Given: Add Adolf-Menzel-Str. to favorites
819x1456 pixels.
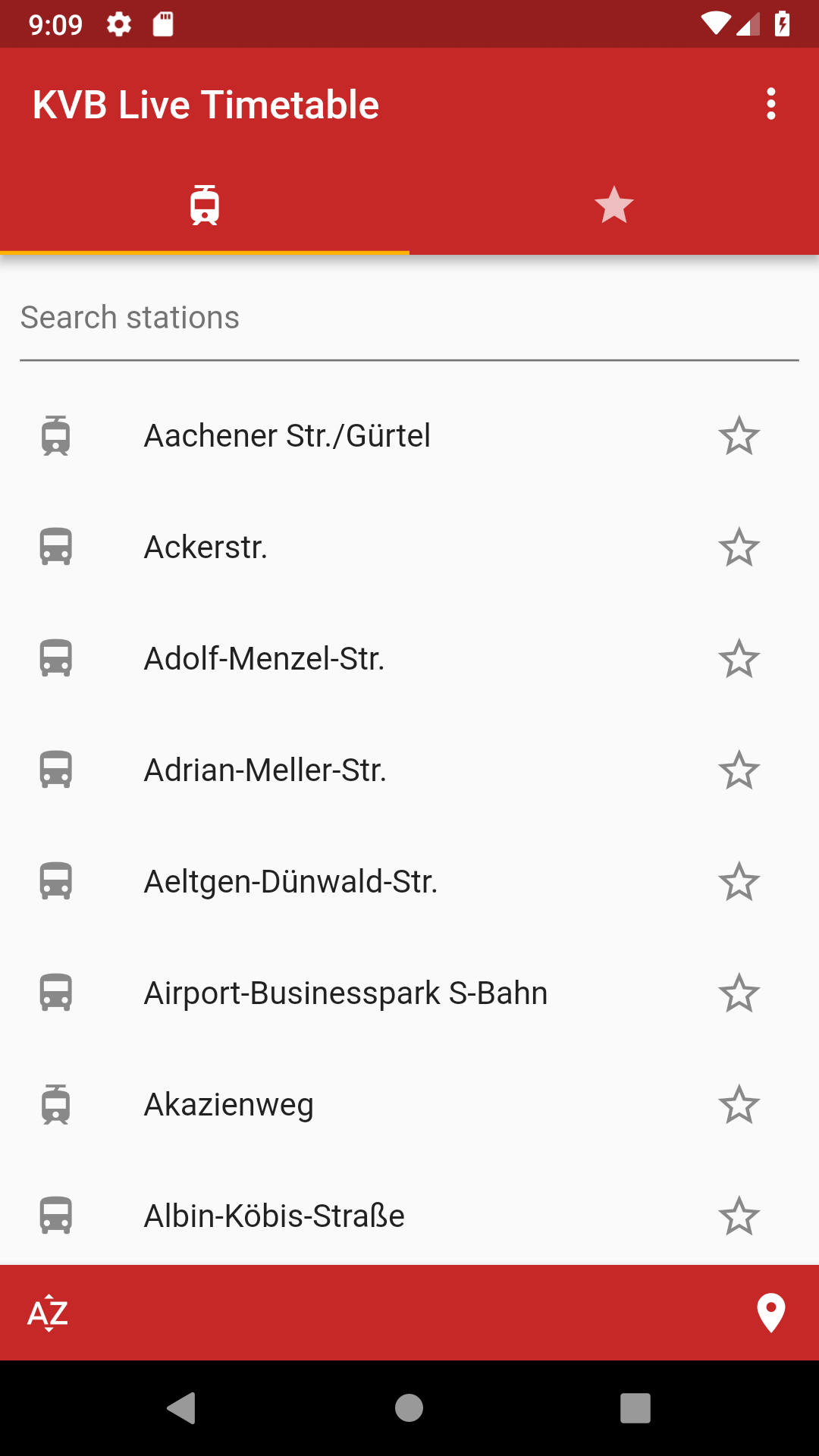Looking at the screenshot, I should click(x=739, y=659).
